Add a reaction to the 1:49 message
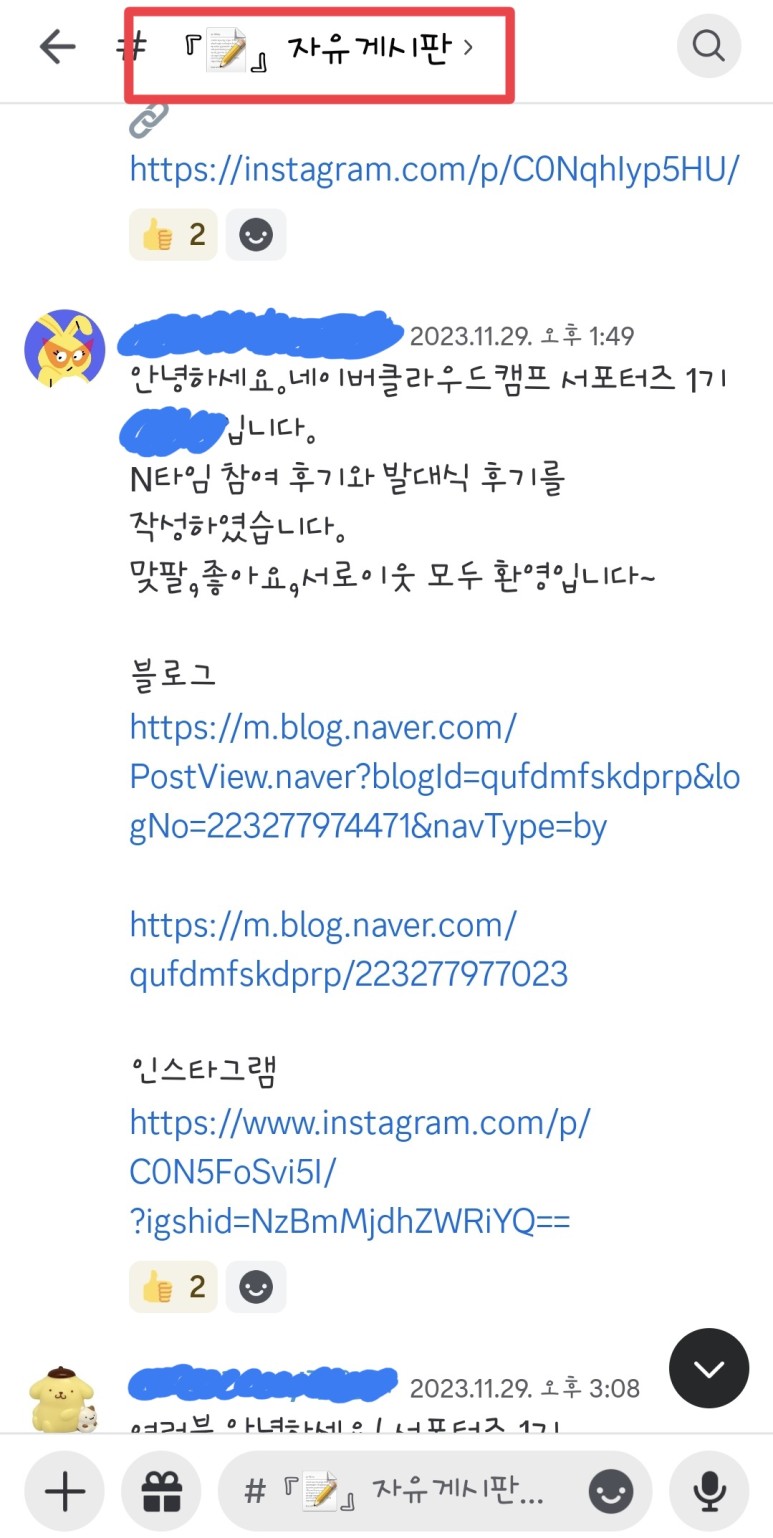Viewport: 773px width, 1538px height. point(256,1286)
